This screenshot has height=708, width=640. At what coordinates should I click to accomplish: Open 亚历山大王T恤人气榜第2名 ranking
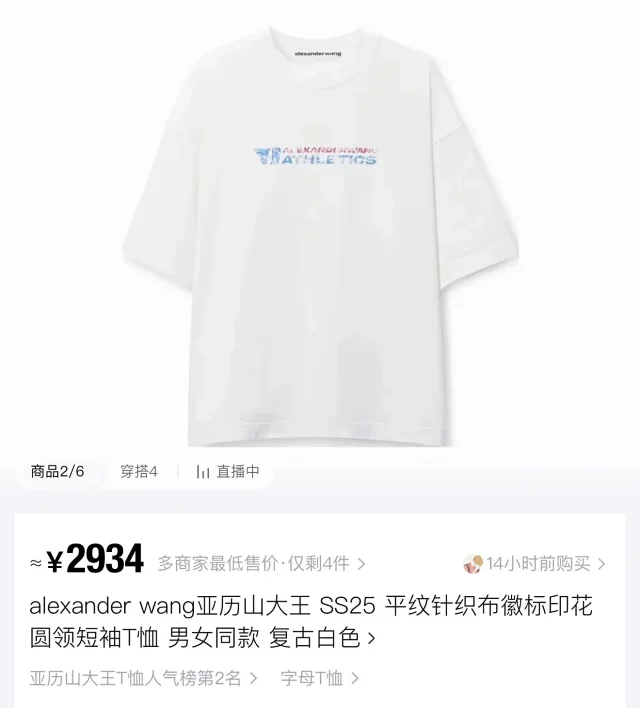(x=143, y=678)
